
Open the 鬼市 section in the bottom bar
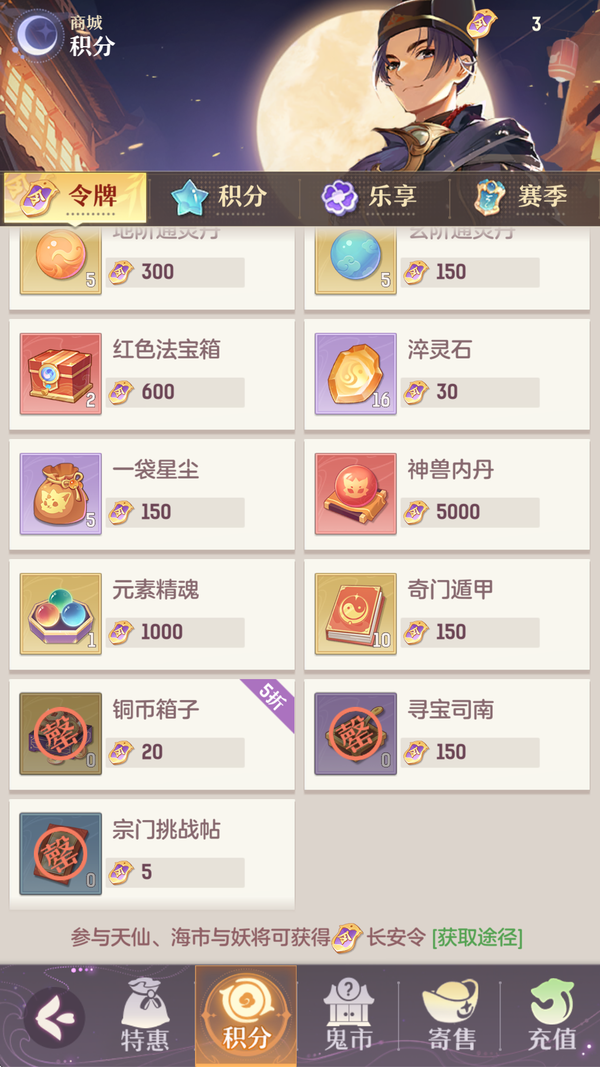pos(348,1017)
